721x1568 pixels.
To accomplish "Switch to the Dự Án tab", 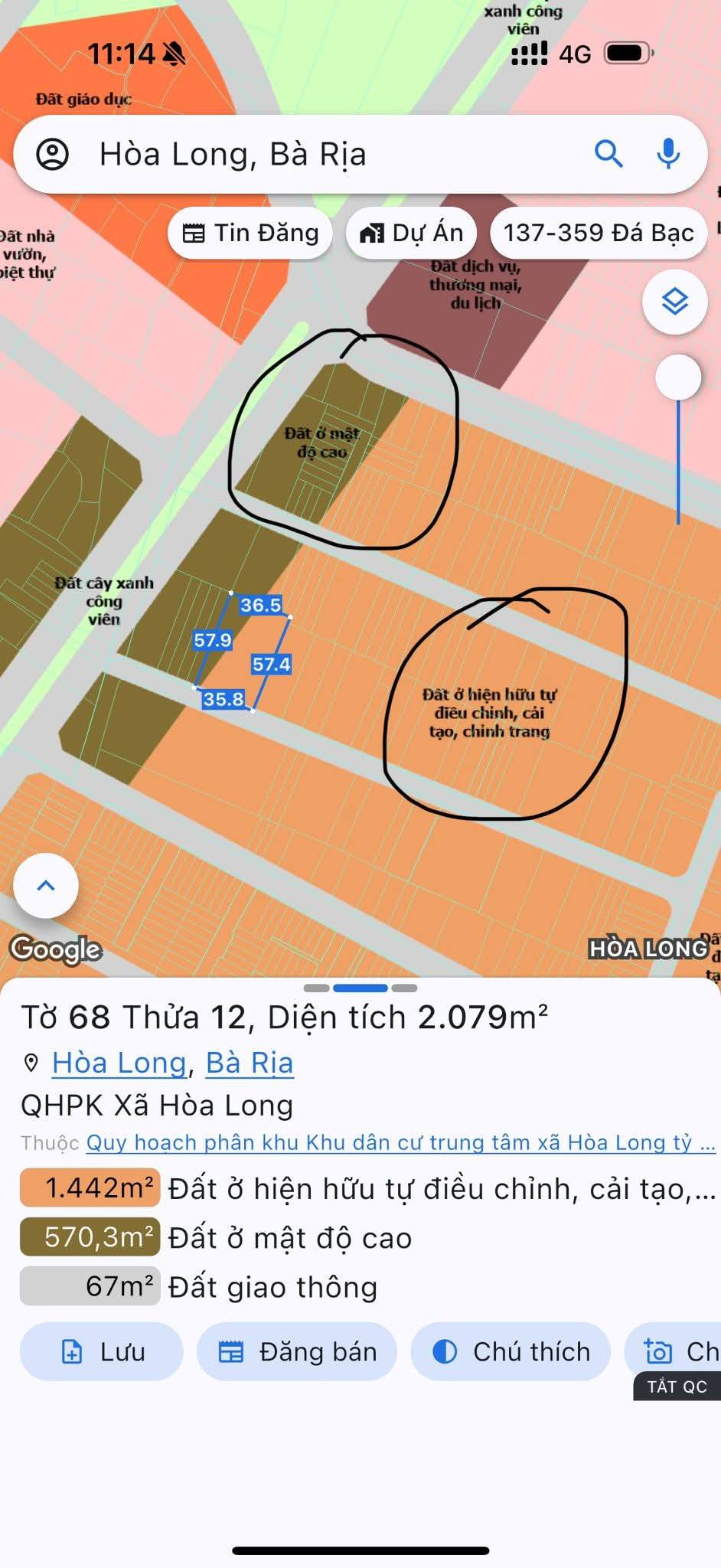I will pos(411,233).
